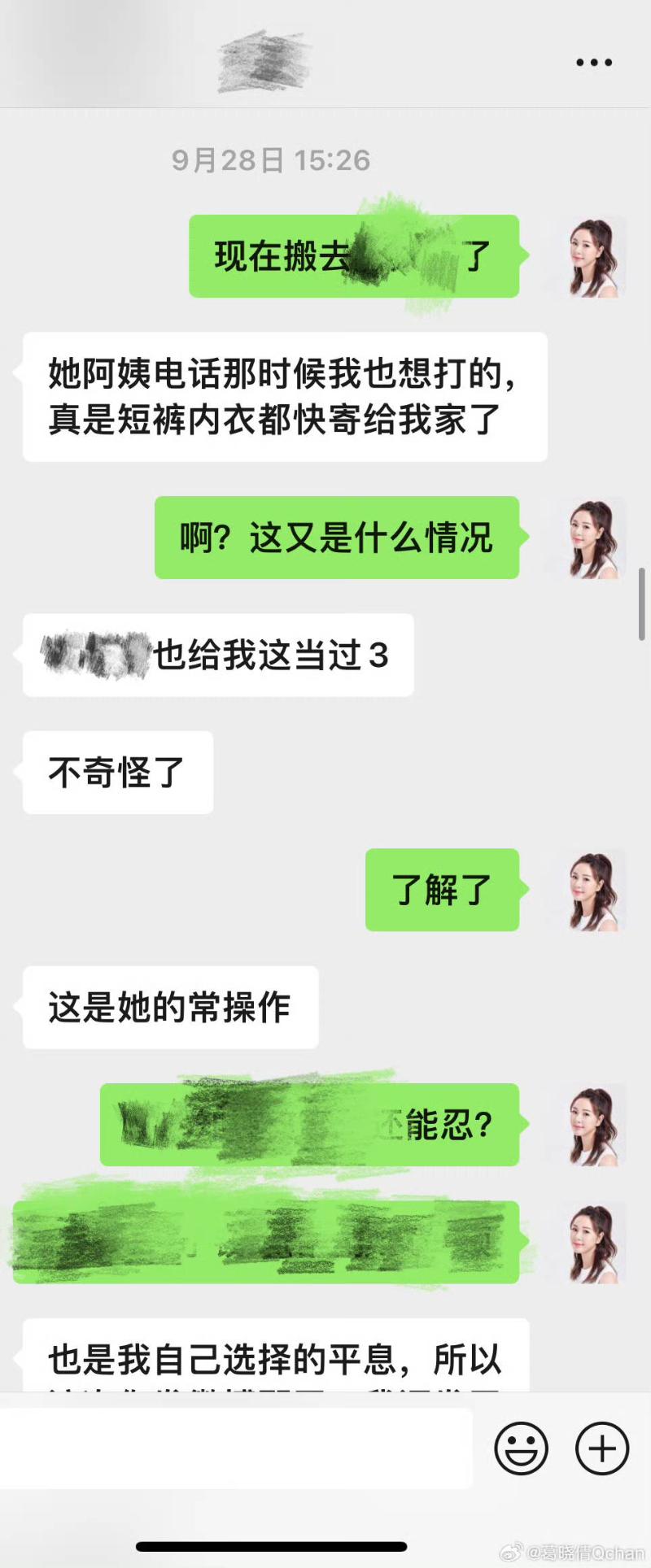The height and width of the screenshot is (1568, 651).
Task: Open the emoji sticker panel
Action: 521,1448
